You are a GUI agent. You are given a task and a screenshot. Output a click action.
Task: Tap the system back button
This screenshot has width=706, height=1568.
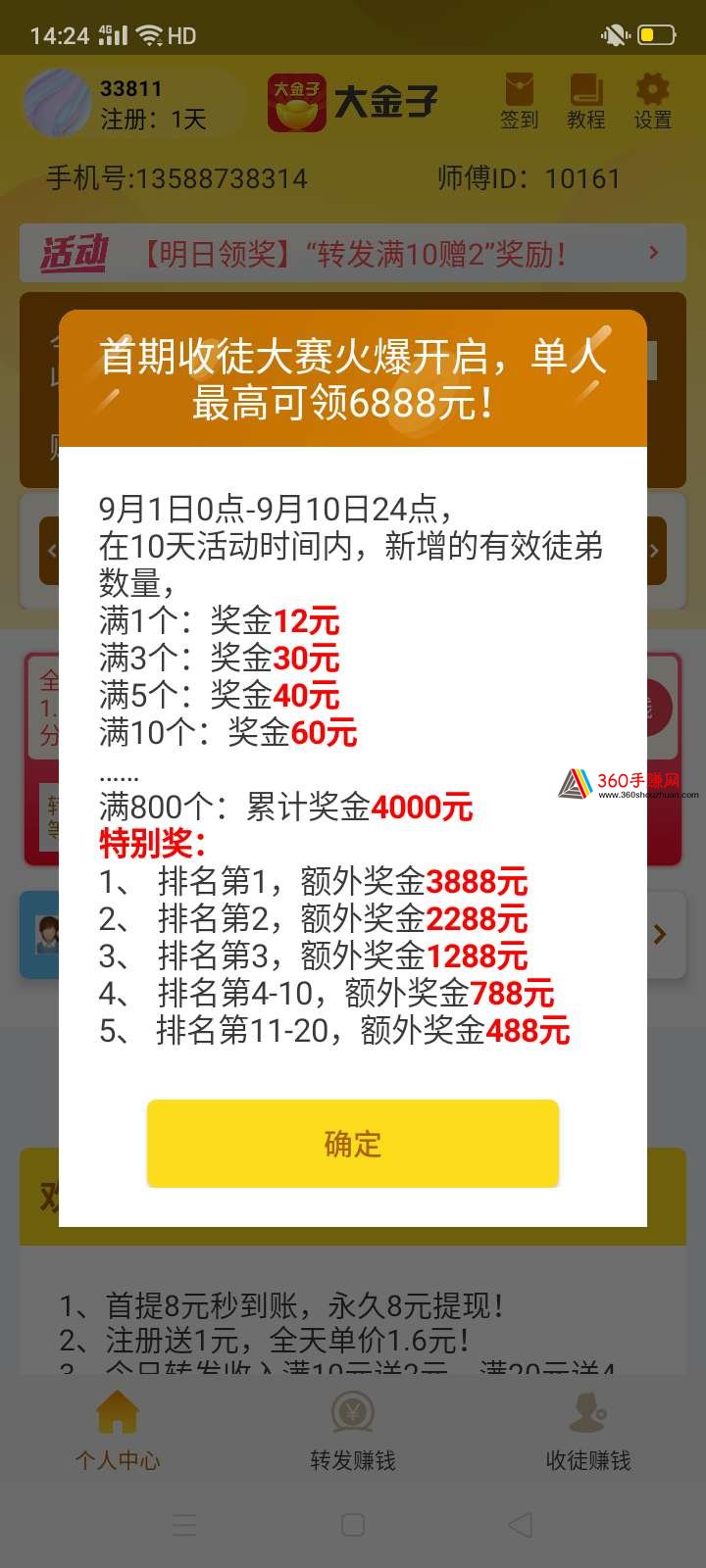coord(521,1524)
